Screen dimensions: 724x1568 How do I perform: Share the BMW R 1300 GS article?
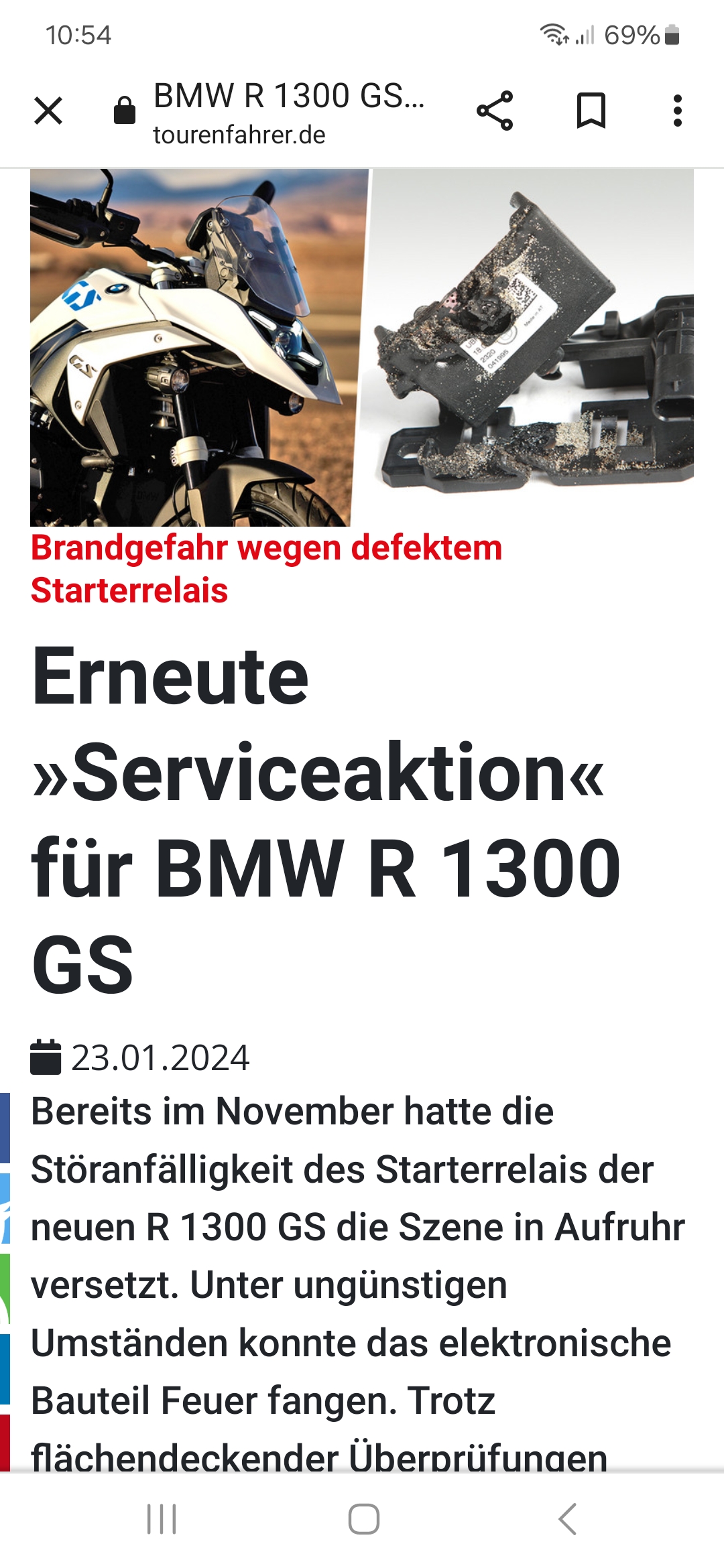click(x=495, y=111)
